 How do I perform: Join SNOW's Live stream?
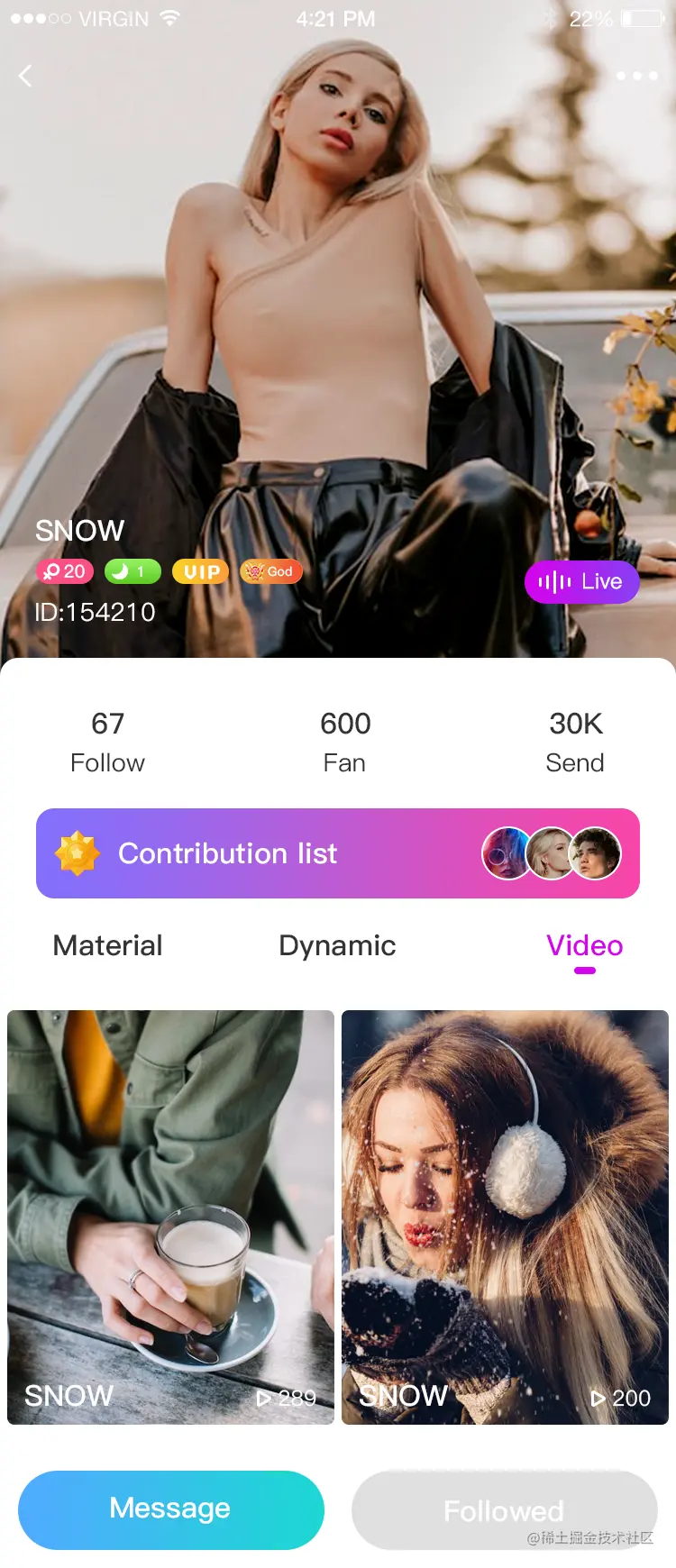click(581, 582)
